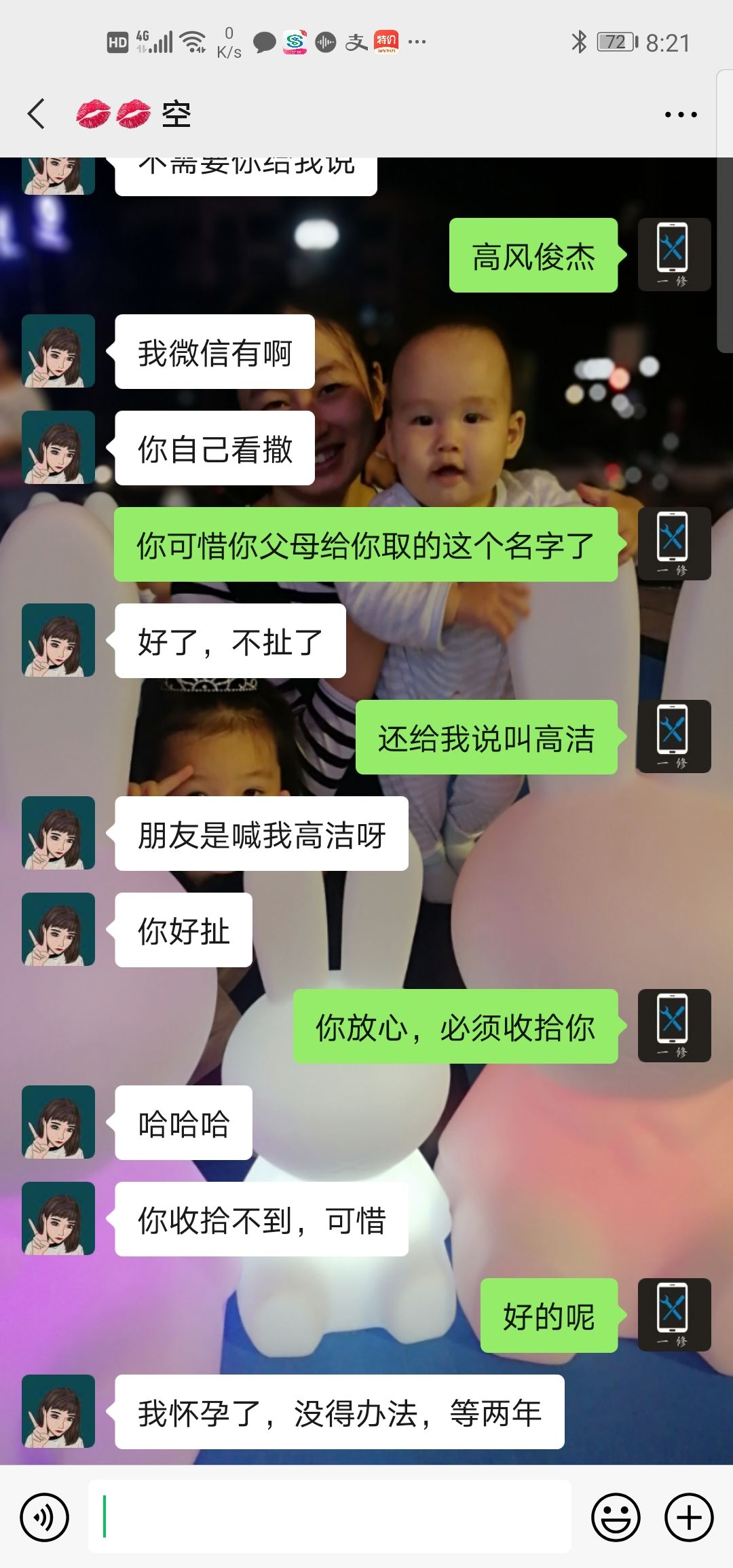733x1568 pixels.
Task: Focus the message text field
Action: click(330, 1516)
